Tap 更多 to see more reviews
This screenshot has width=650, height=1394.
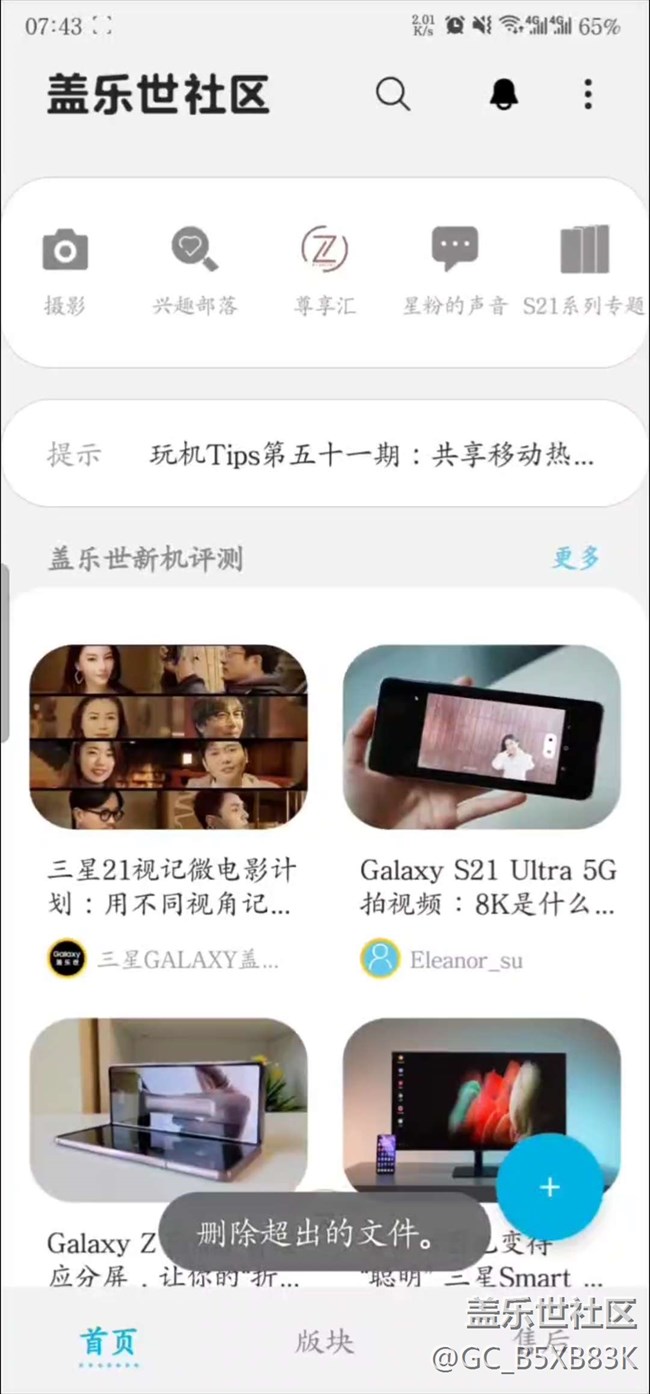click(x=576, y=558)
